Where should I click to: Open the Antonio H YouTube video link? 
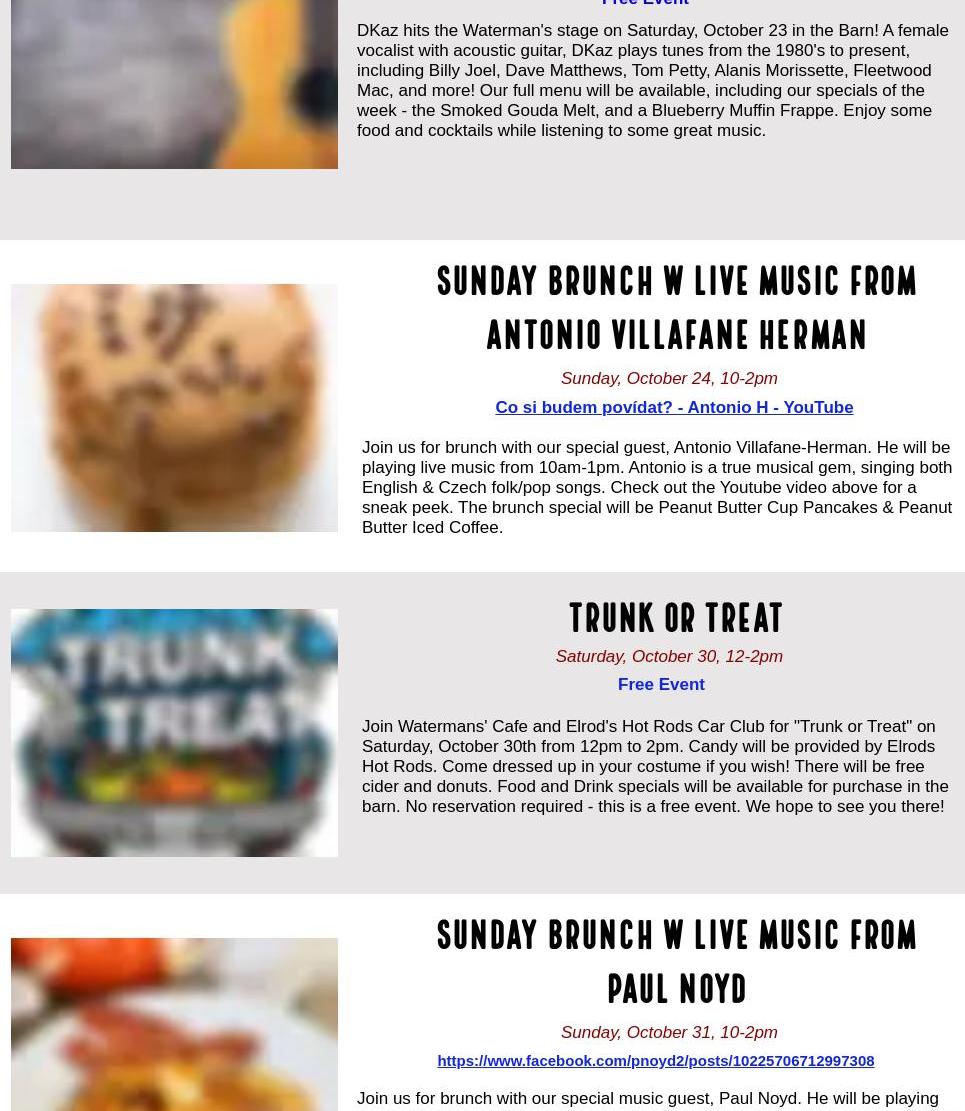(x=674, y=408)
